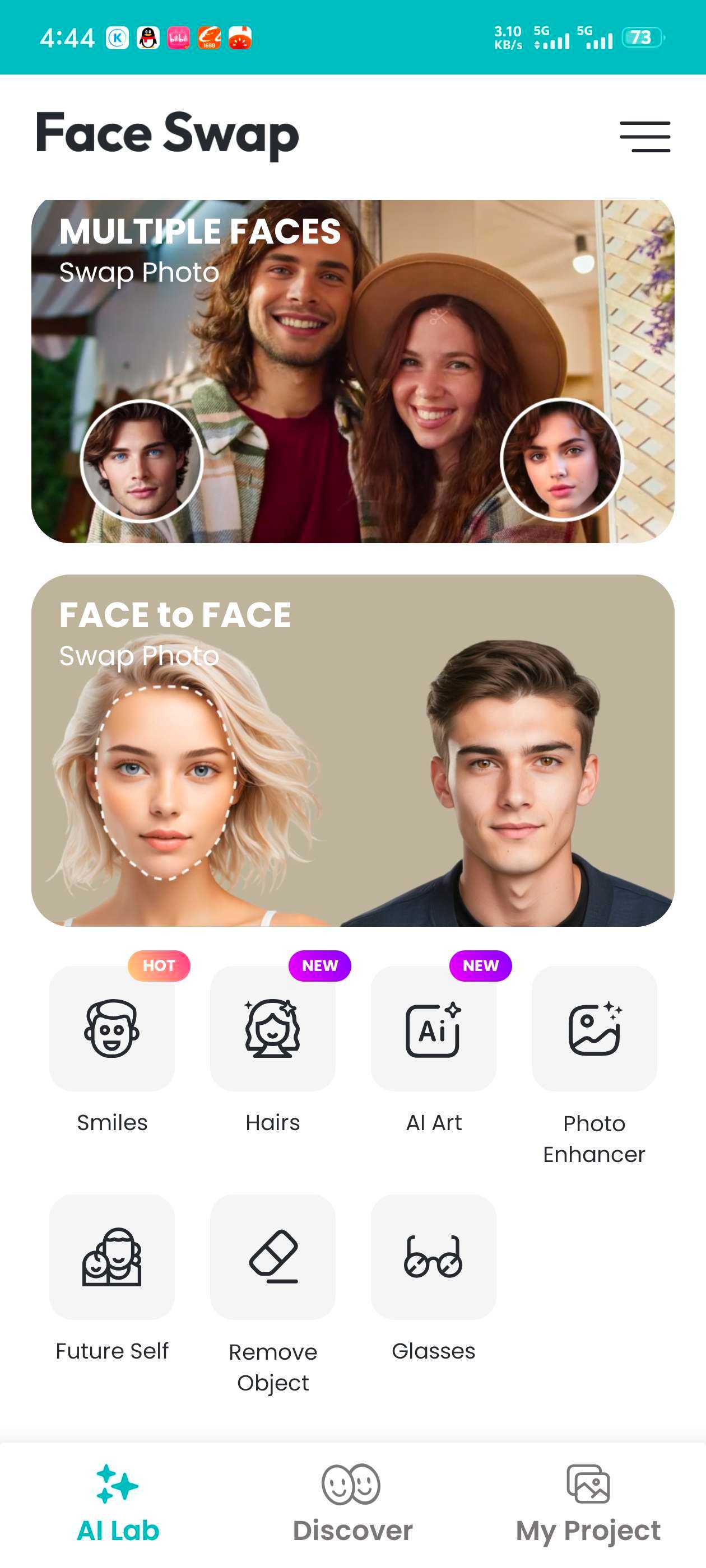The height and width of the screenshot is (1568, 706).
Task: Select Photo Enhancer
Action: pyautogui.click(x=594, y=1029)
